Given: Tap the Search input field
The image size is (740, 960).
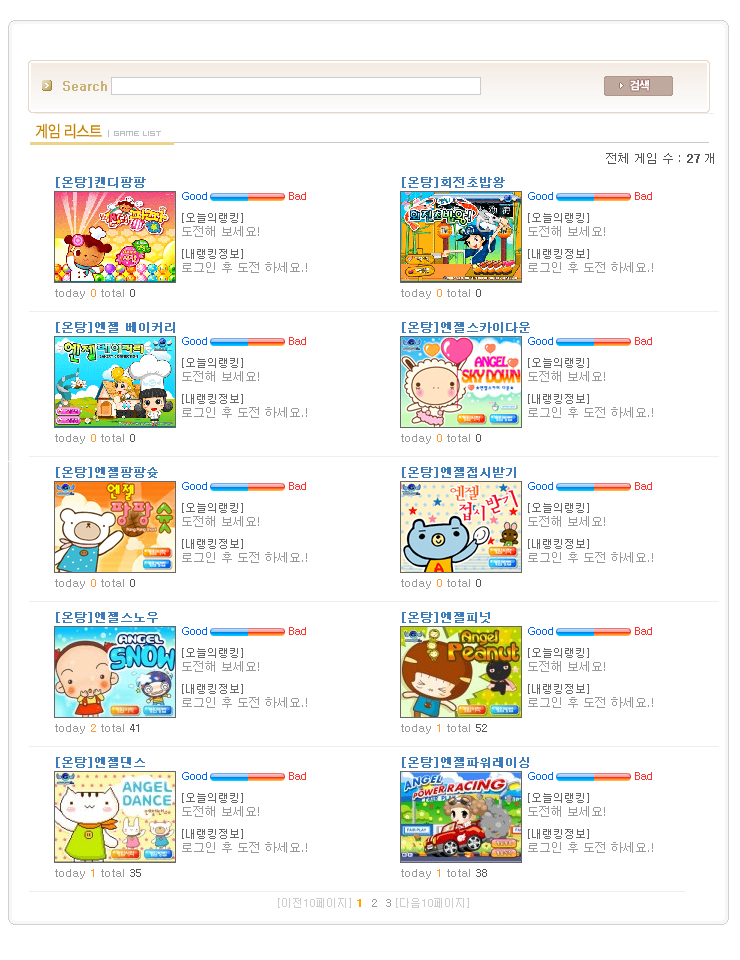Looking at the screenshot, I should [x=295, y=86].
